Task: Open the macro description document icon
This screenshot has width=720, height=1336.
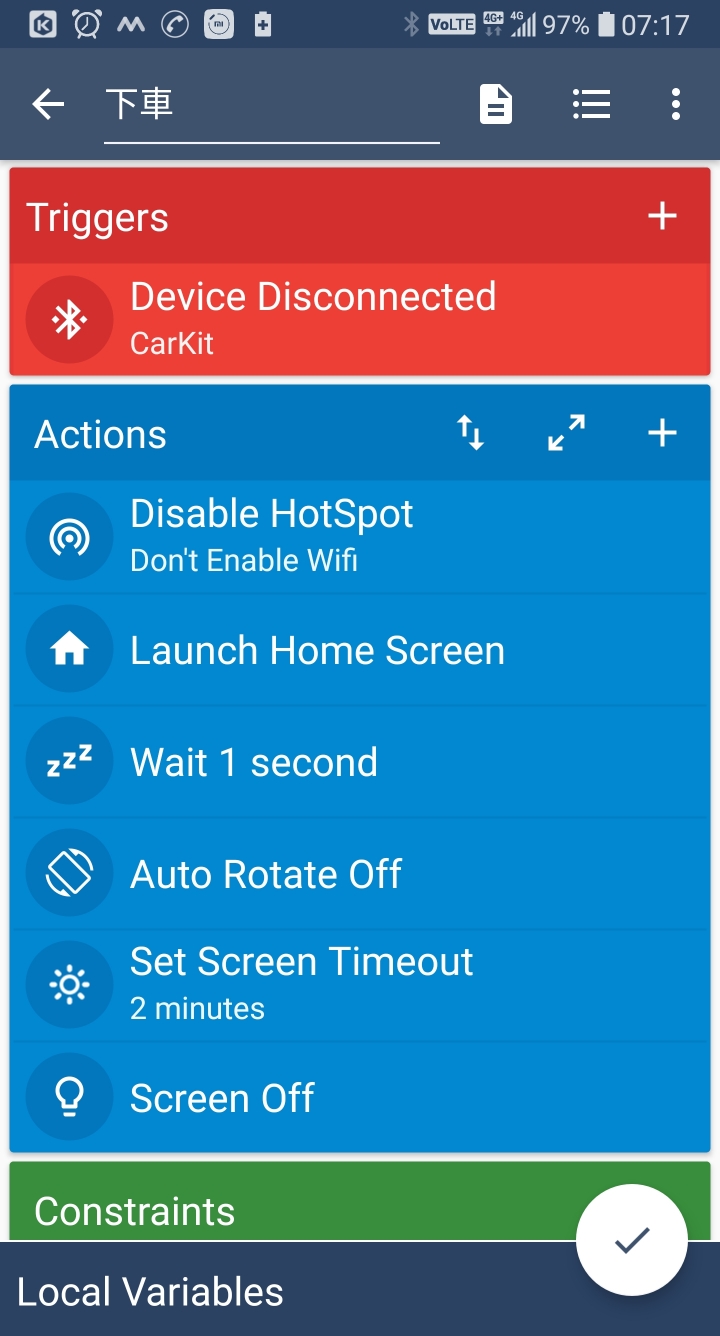Action: [496, 104]
